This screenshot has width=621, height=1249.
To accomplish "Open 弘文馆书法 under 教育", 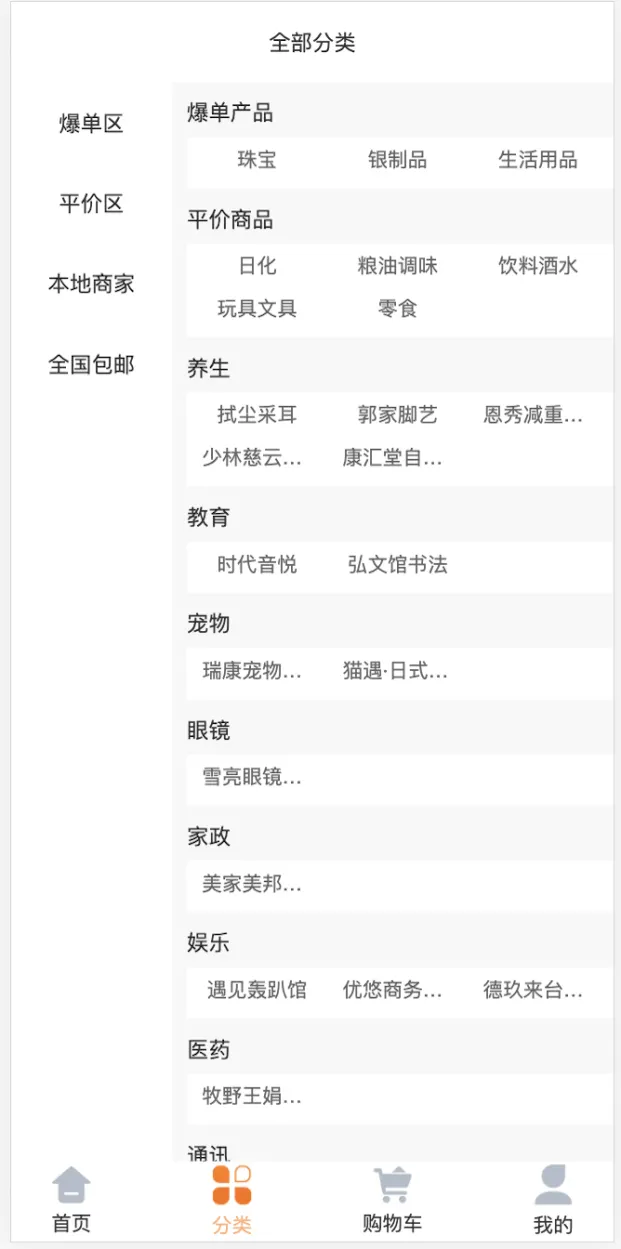I will [397, 565].
